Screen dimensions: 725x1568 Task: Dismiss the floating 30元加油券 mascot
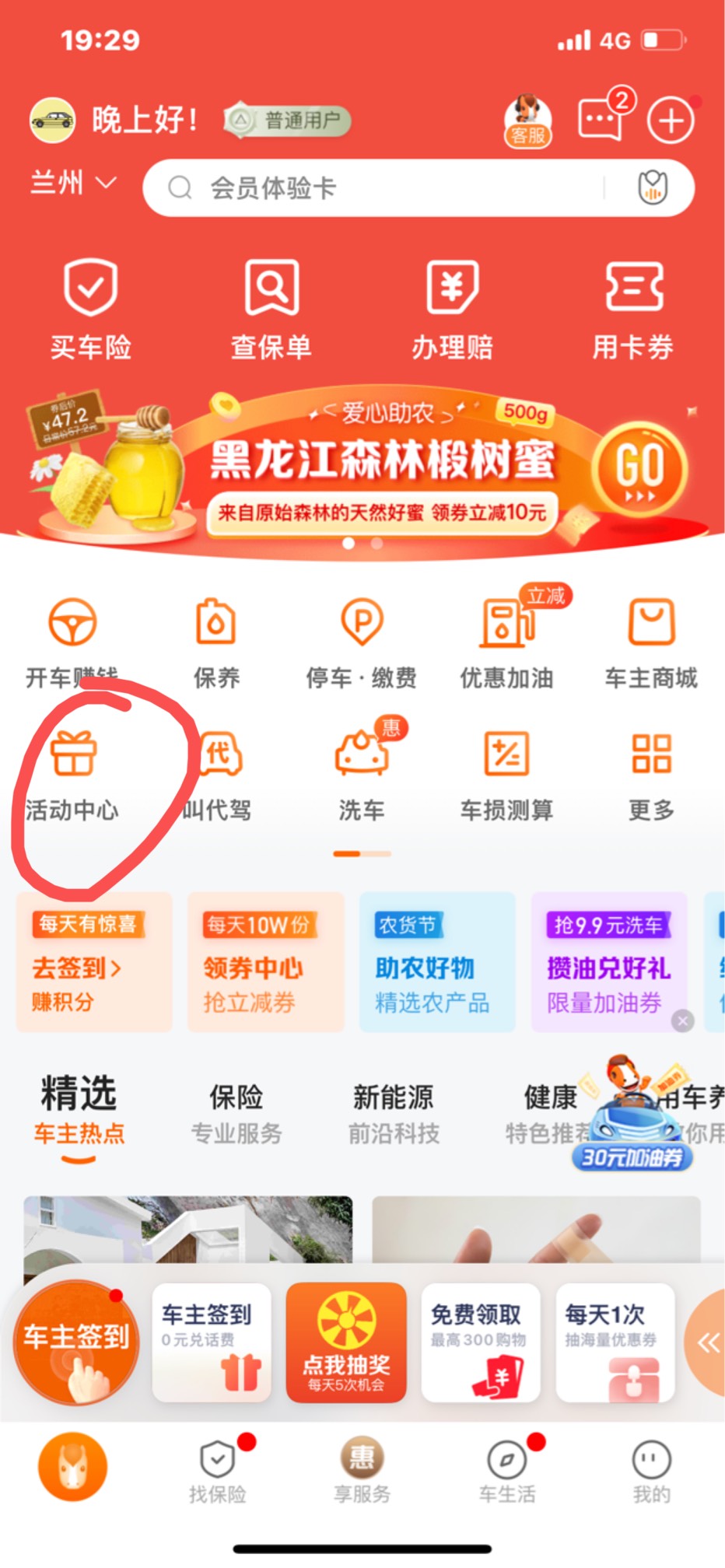pos(682,1021)
